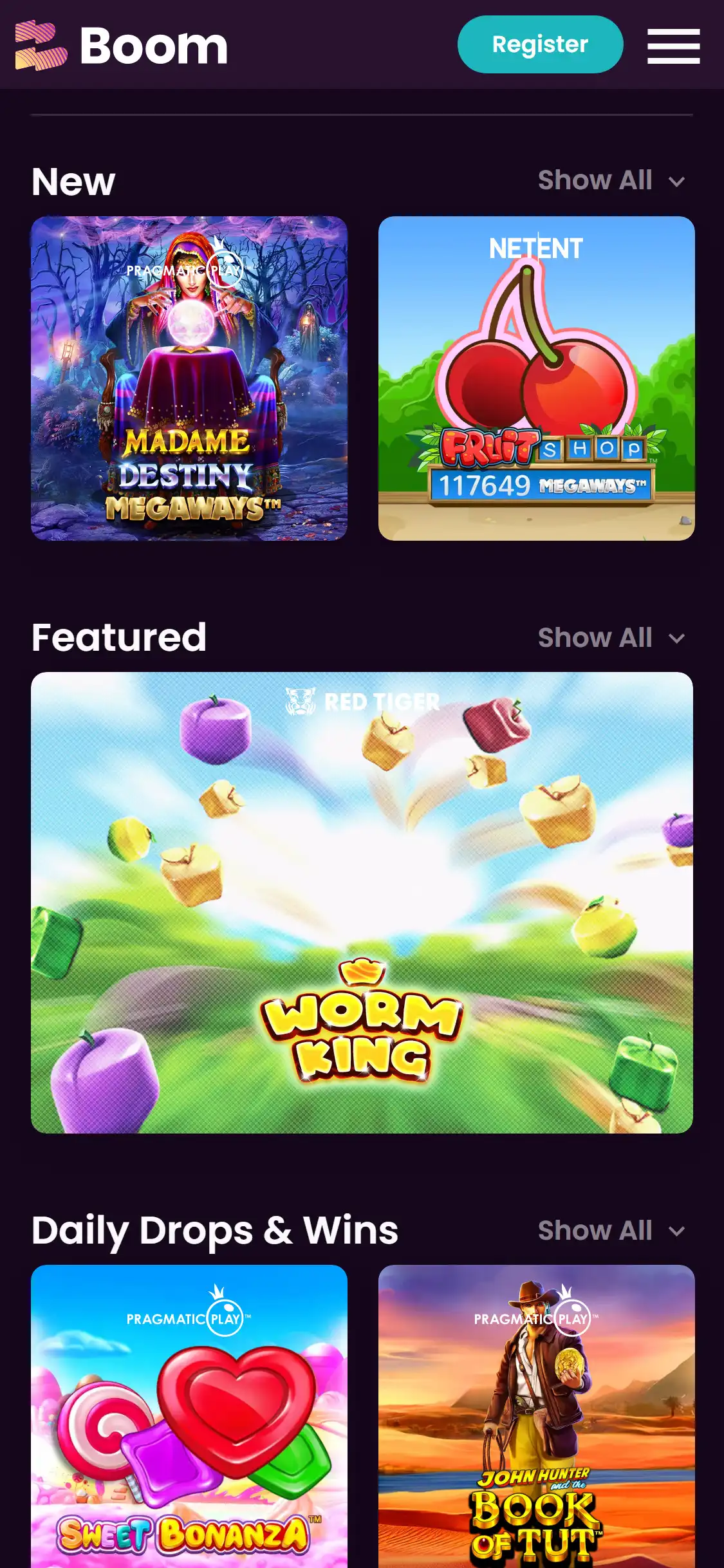Show all Daily Drops & Wins games

[610, 1231]
